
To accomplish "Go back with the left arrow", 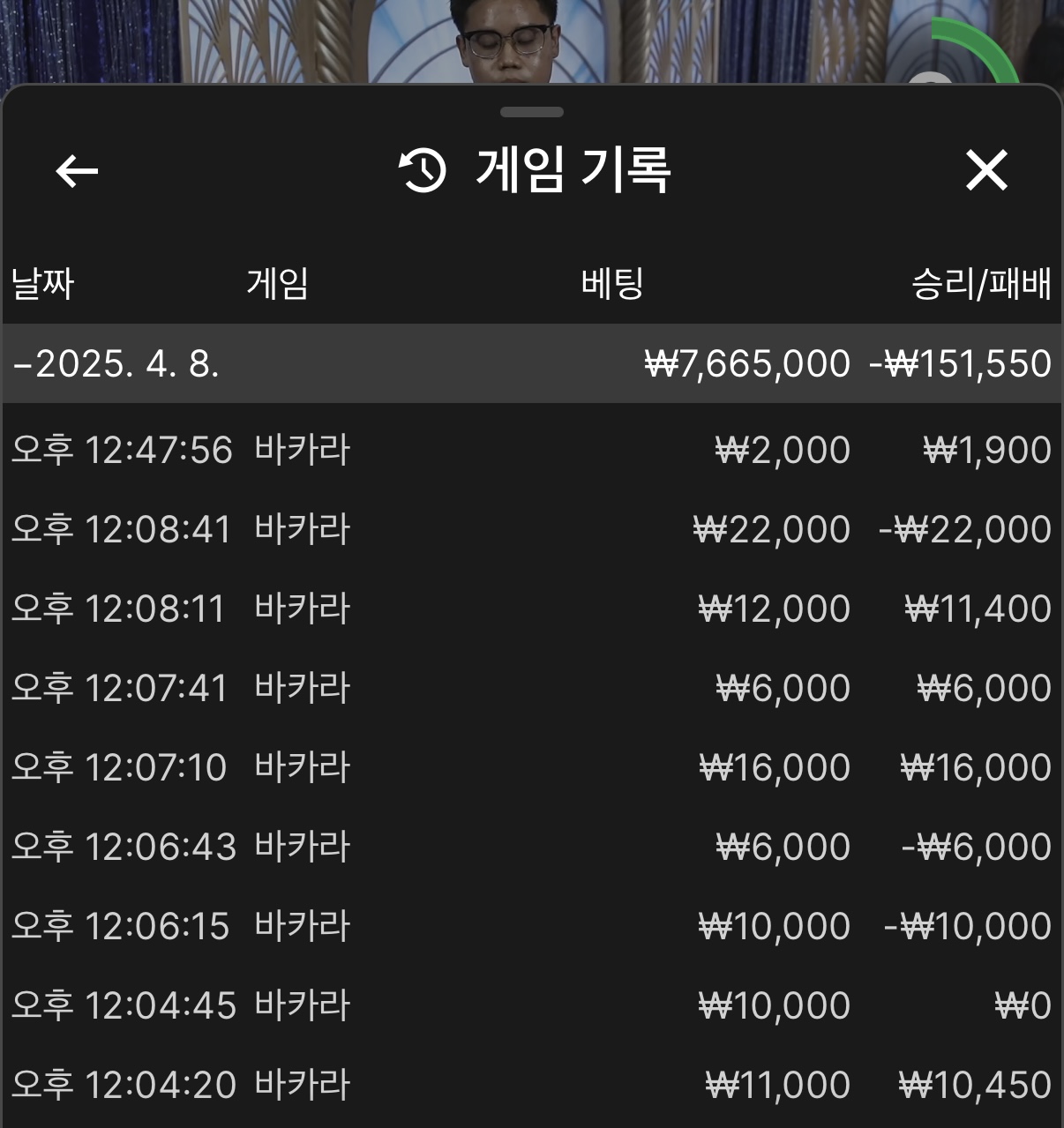I will 77,171.
